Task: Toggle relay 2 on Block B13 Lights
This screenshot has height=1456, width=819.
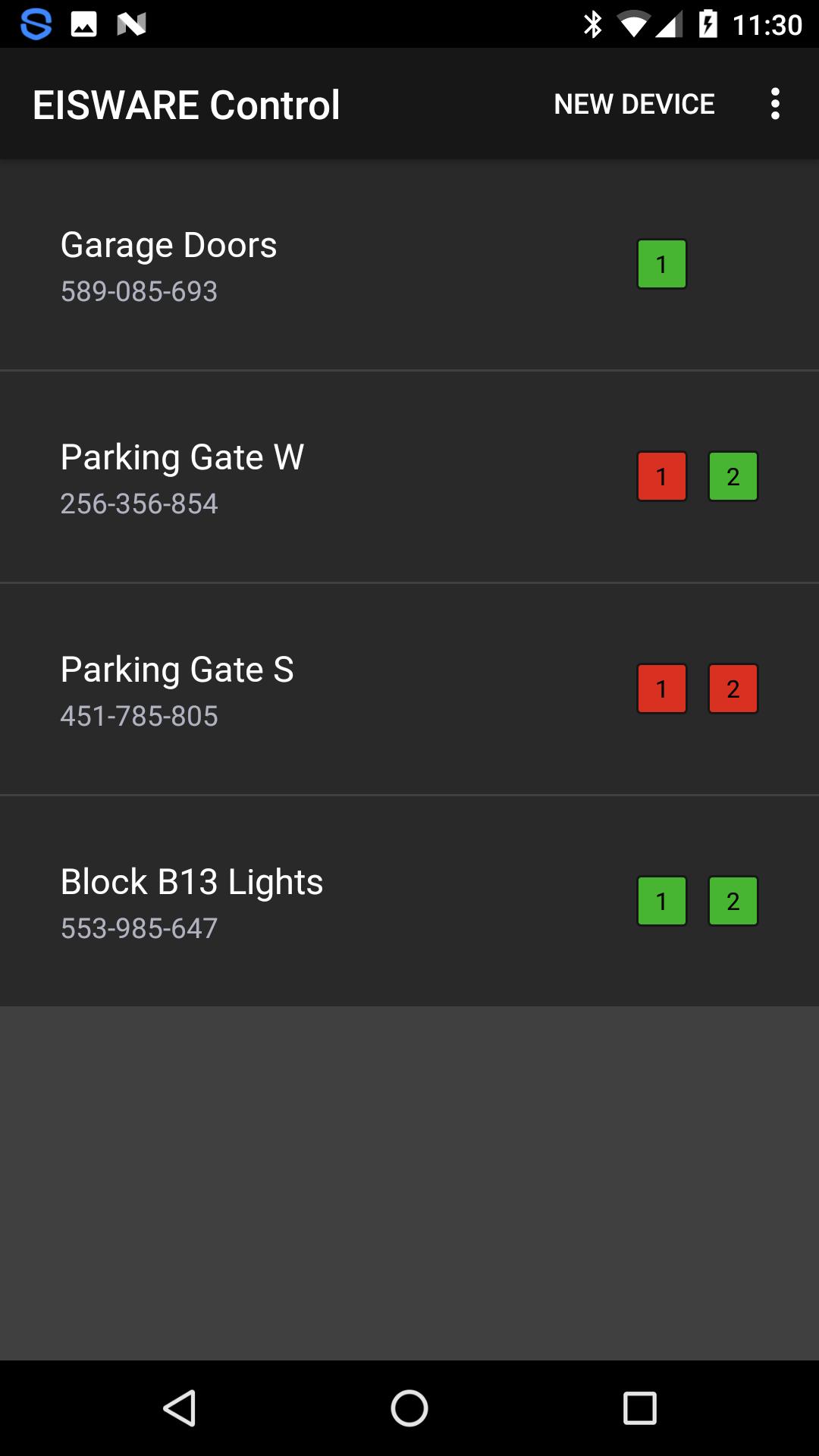Action: (x=733, y=901)
